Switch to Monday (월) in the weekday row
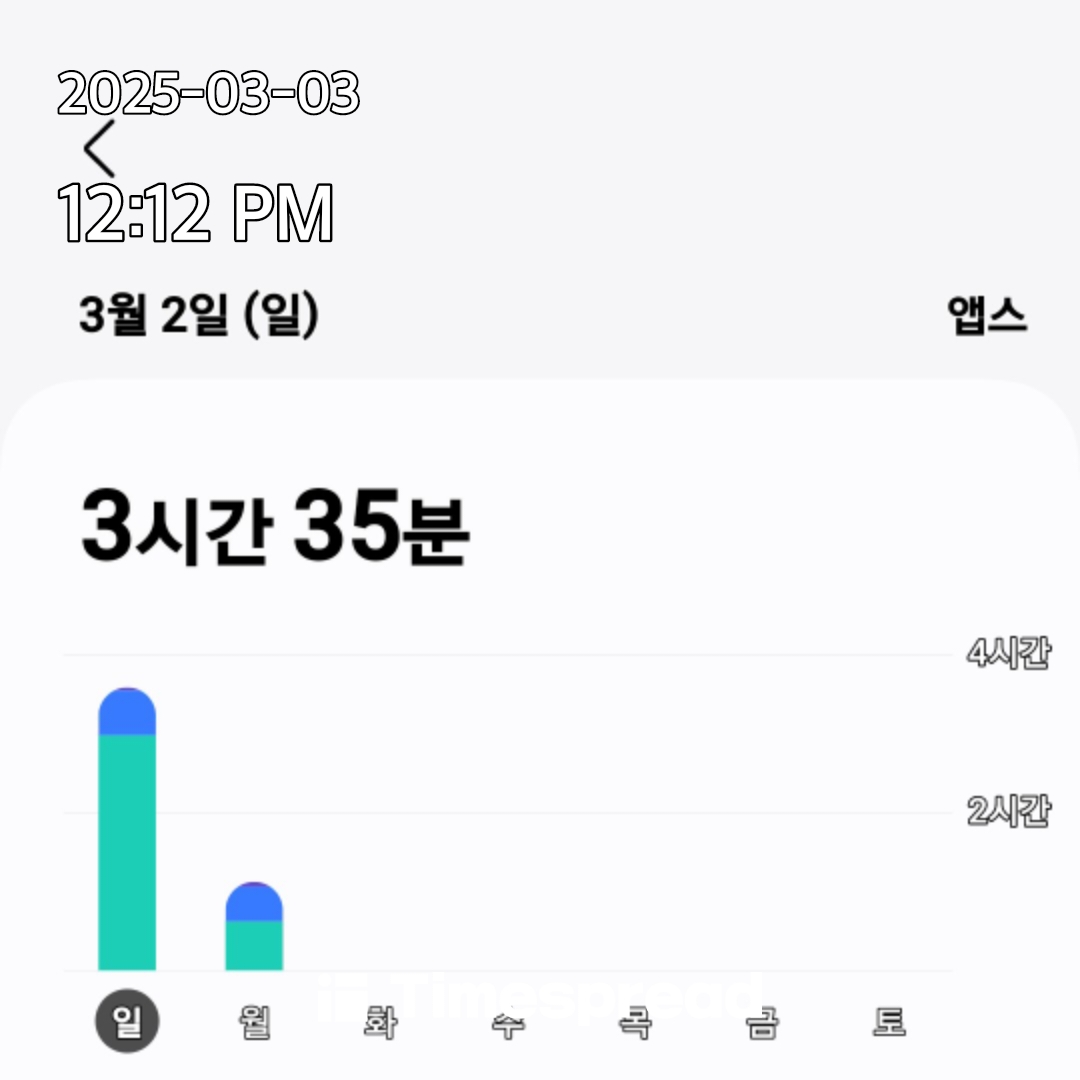1080x1080 pixels. (x=254, y=1022)
